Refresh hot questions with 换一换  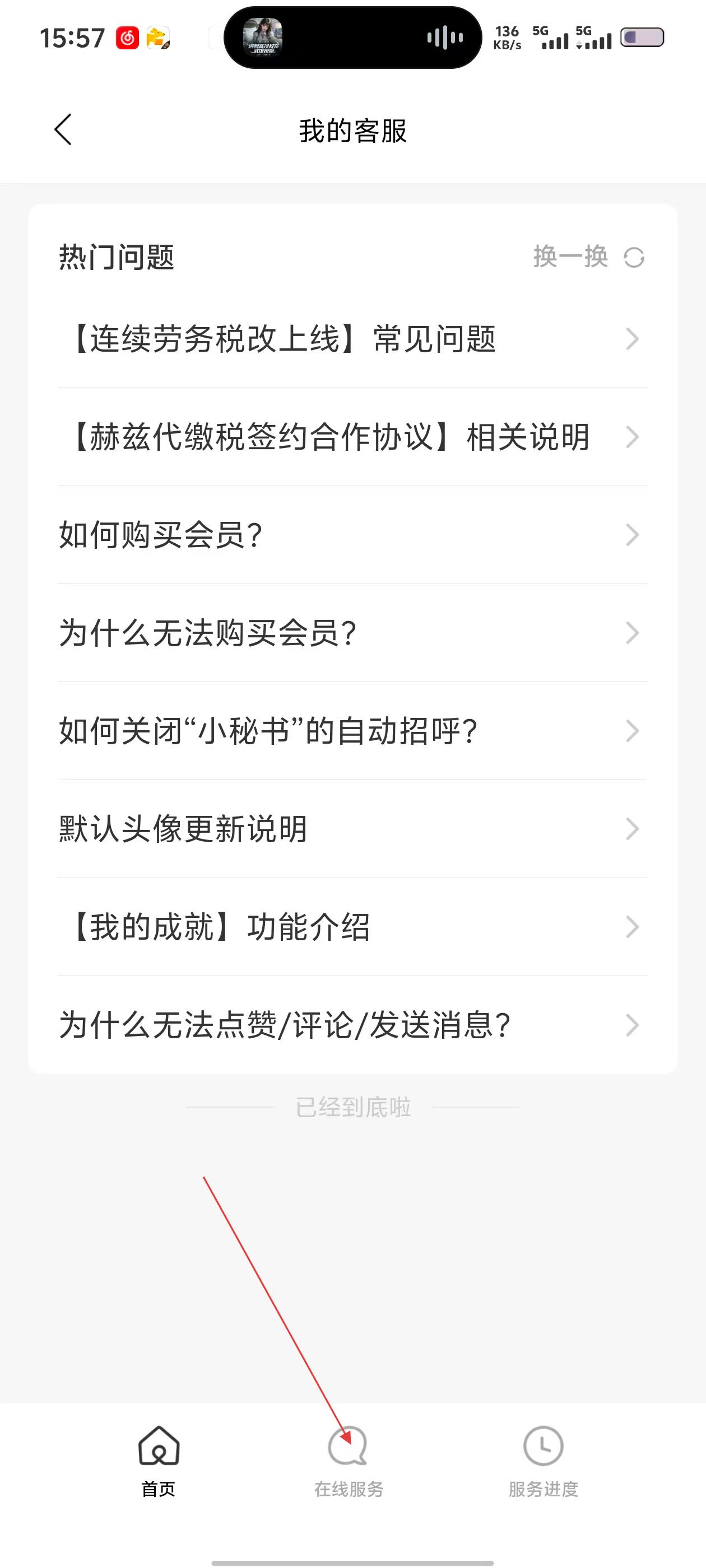(x=588, y=257)
